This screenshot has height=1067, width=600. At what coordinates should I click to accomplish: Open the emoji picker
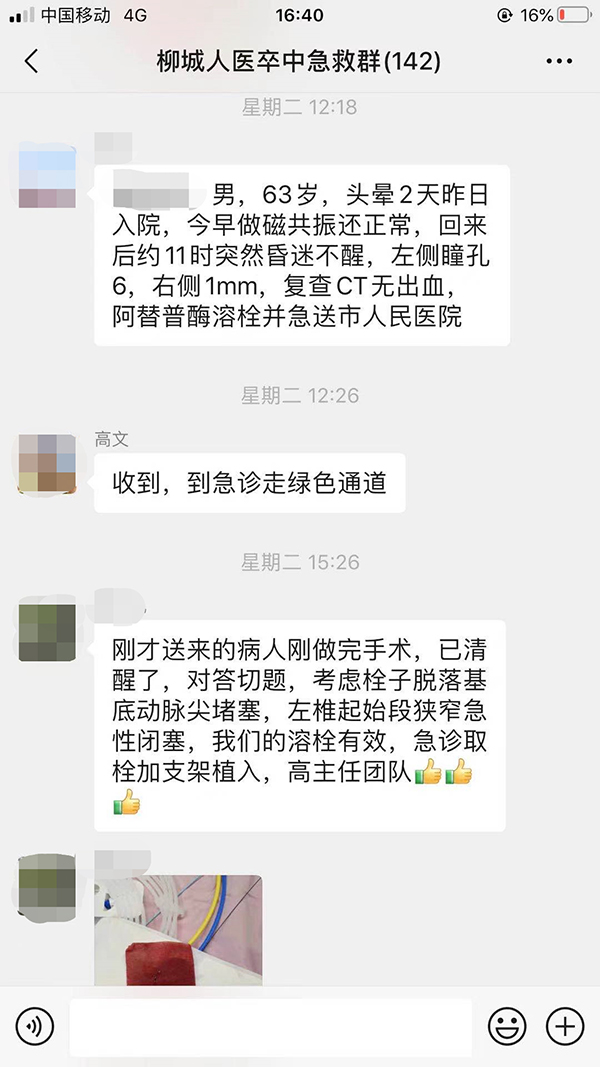point(507,1026)
